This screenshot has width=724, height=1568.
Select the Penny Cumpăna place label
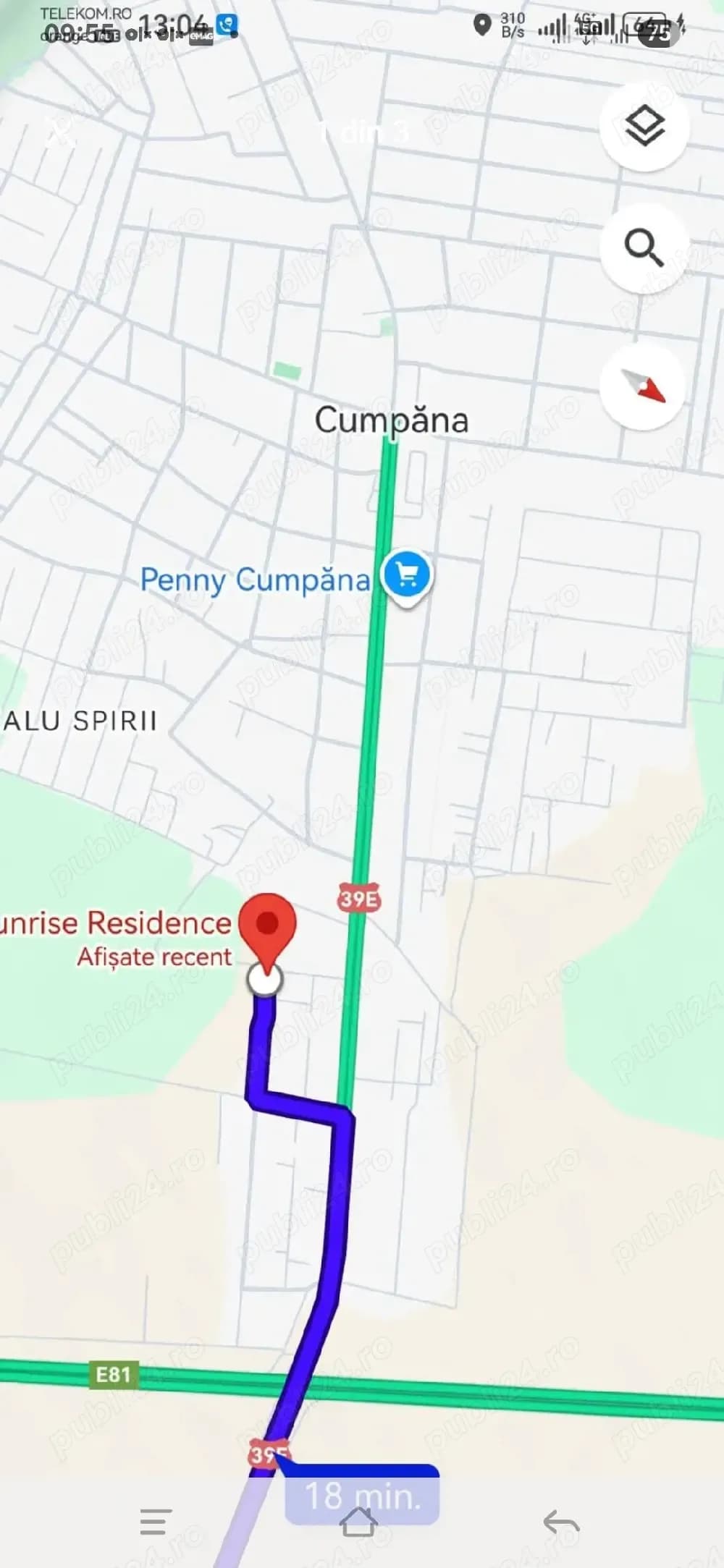pyautogui.click(x=255, y=580)
